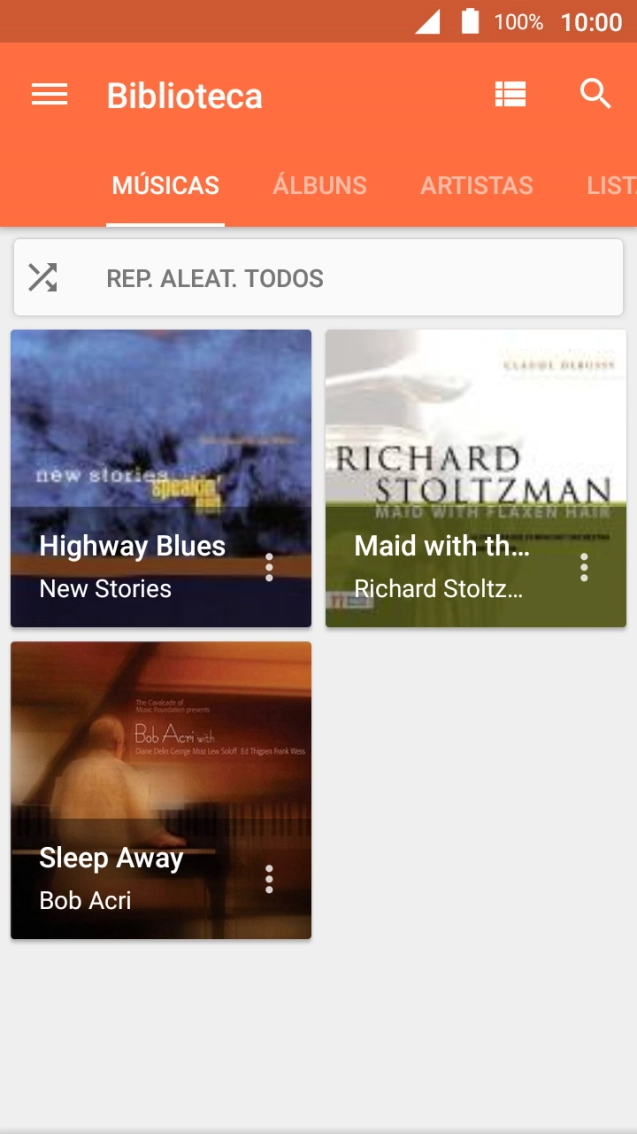Switch to the Artistas tab
This screenshot has height=1134, width=637.
(x=476, y=186)
